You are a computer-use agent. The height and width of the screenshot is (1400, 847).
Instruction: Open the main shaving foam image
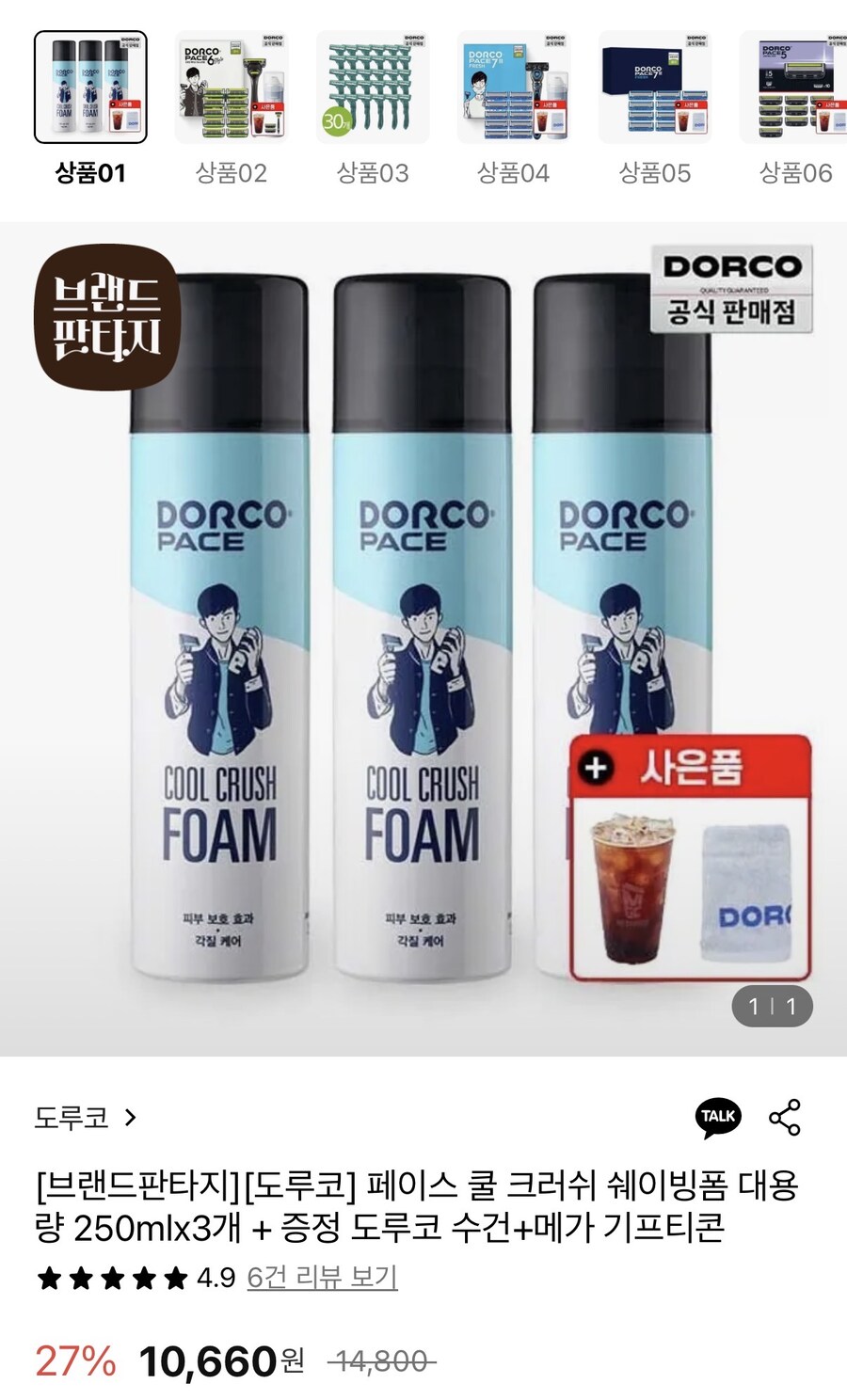point(423,640)
